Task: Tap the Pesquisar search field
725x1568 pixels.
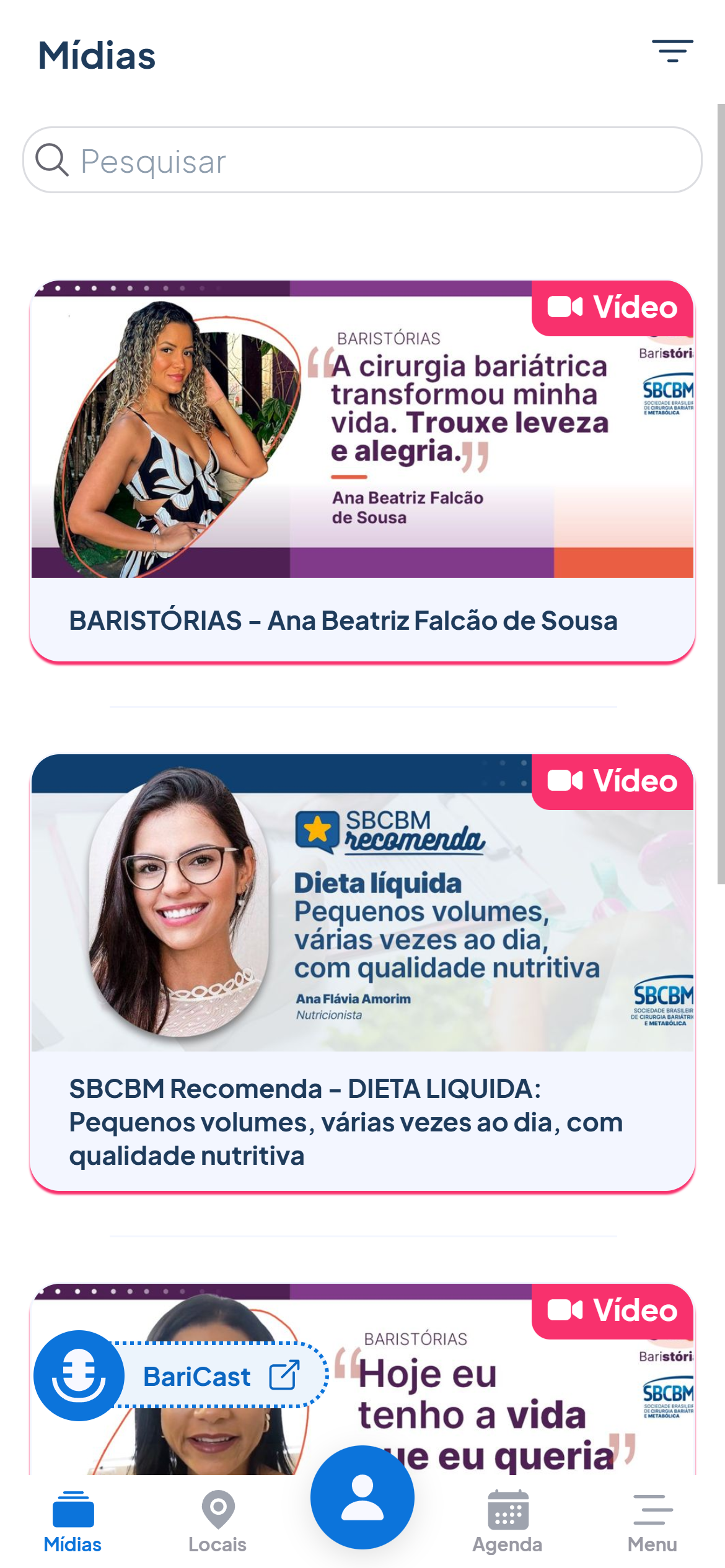Action: tap(362, 160)
